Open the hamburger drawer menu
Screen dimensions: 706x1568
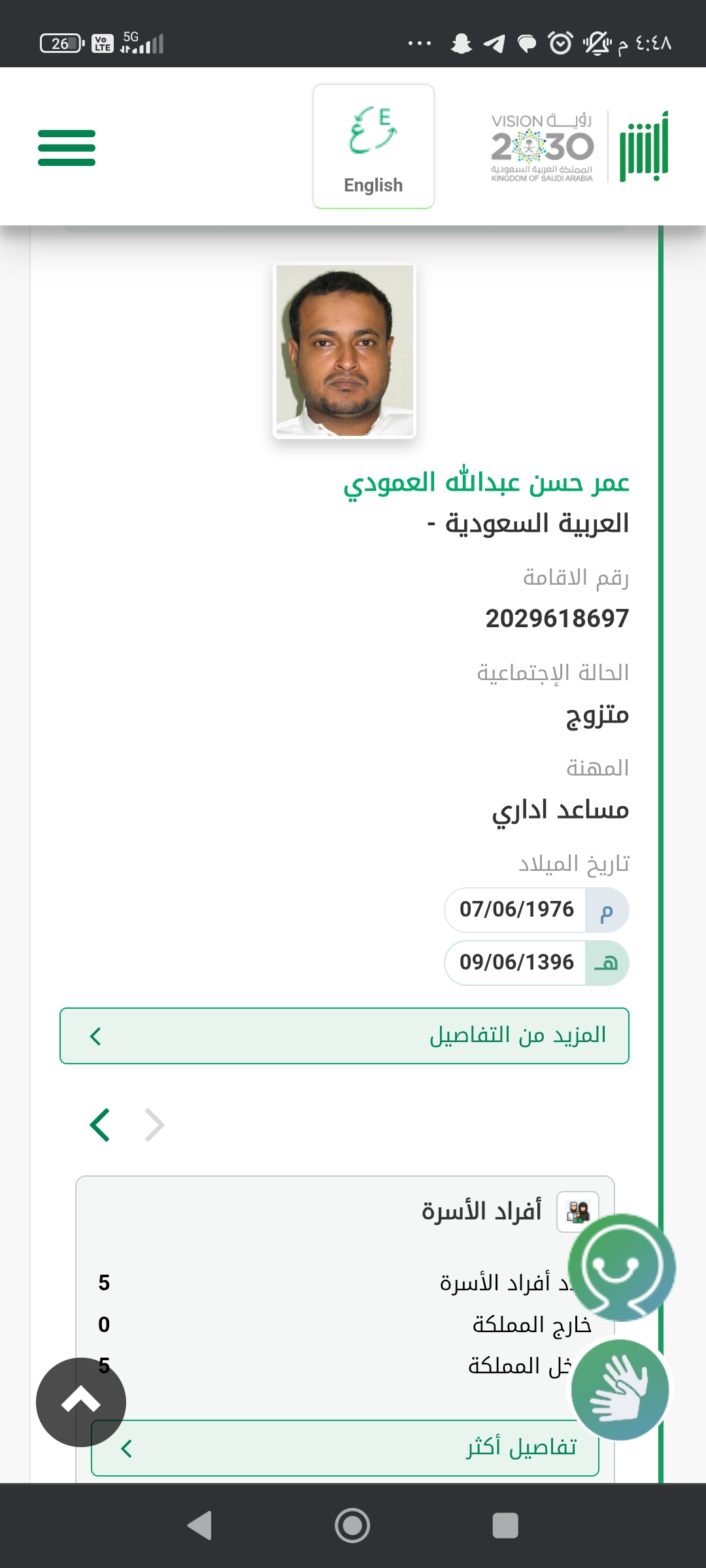[67, 148]
